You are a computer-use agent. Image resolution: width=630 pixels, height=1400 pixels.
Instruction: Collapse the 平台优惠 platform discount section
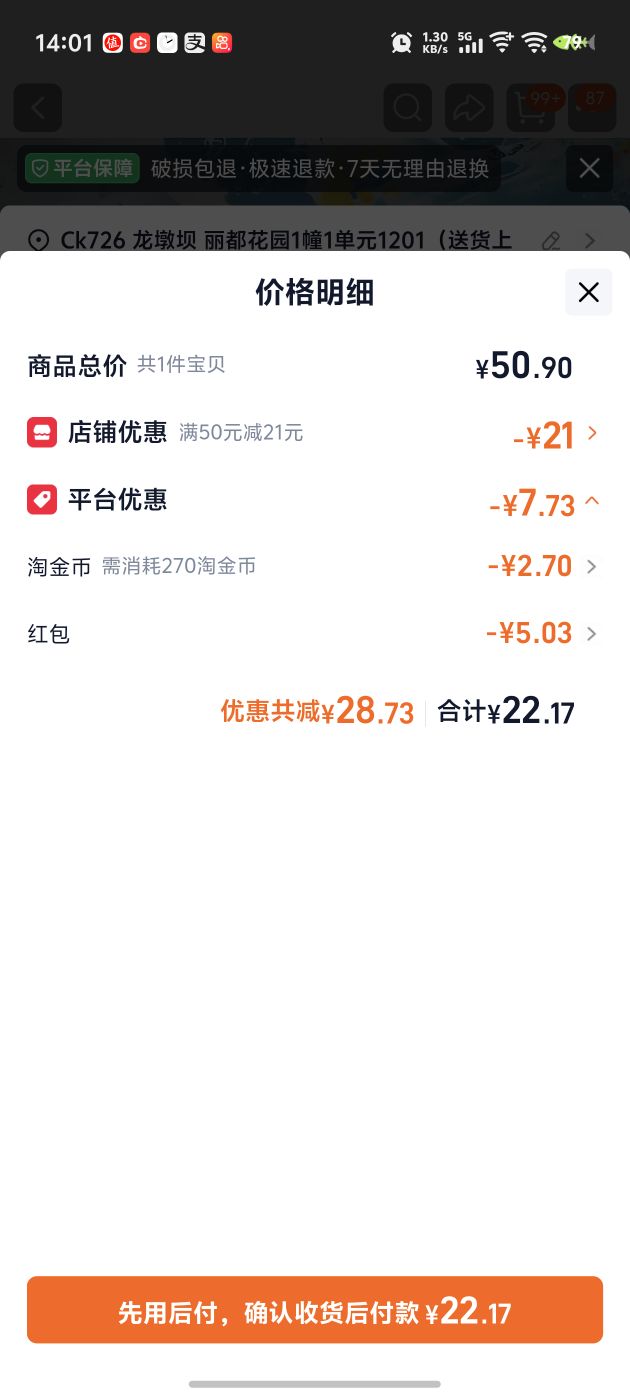coord(314,501)
